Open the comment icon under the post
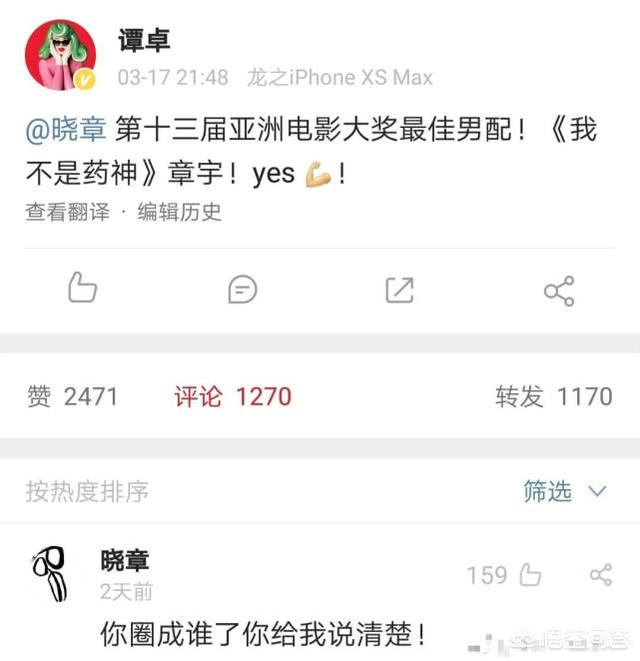 click(x=242, y=290)
